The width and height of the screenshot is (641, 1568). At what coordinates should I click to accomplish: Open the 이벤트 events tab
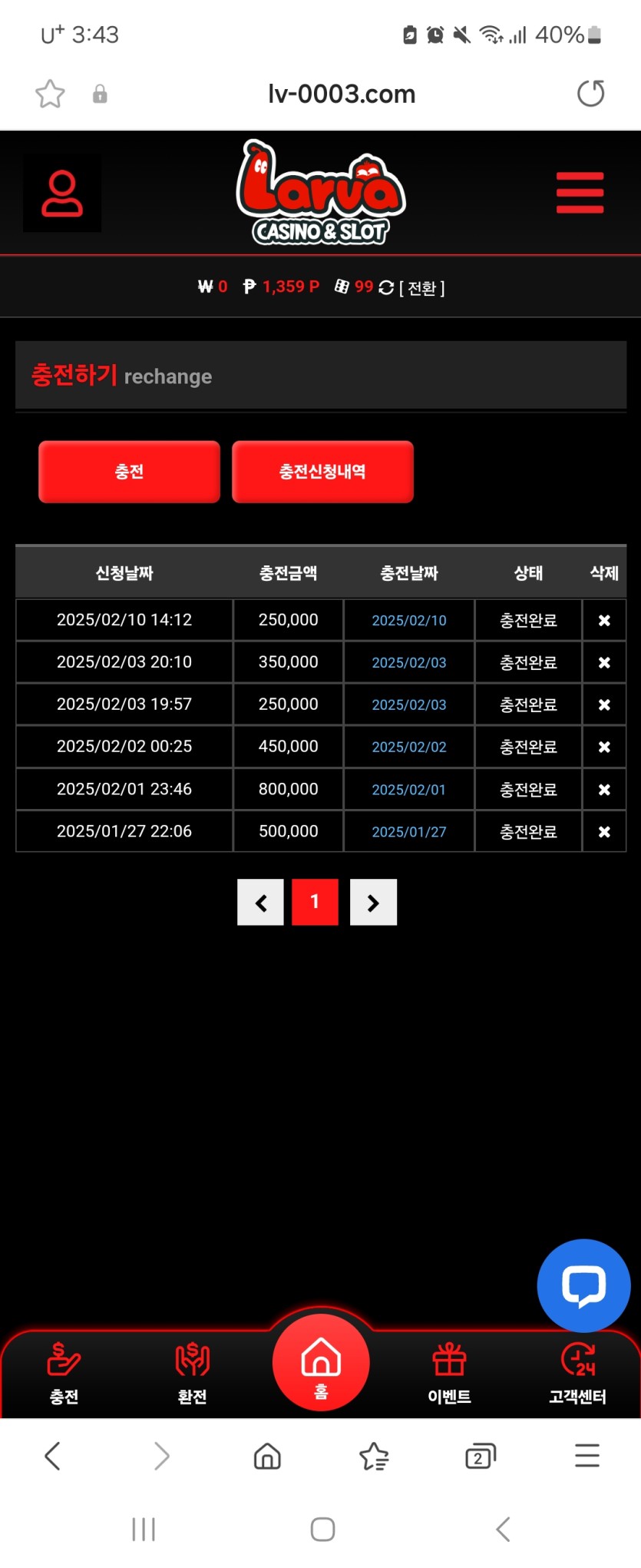pyautogui.click(x=449, y=1373)
